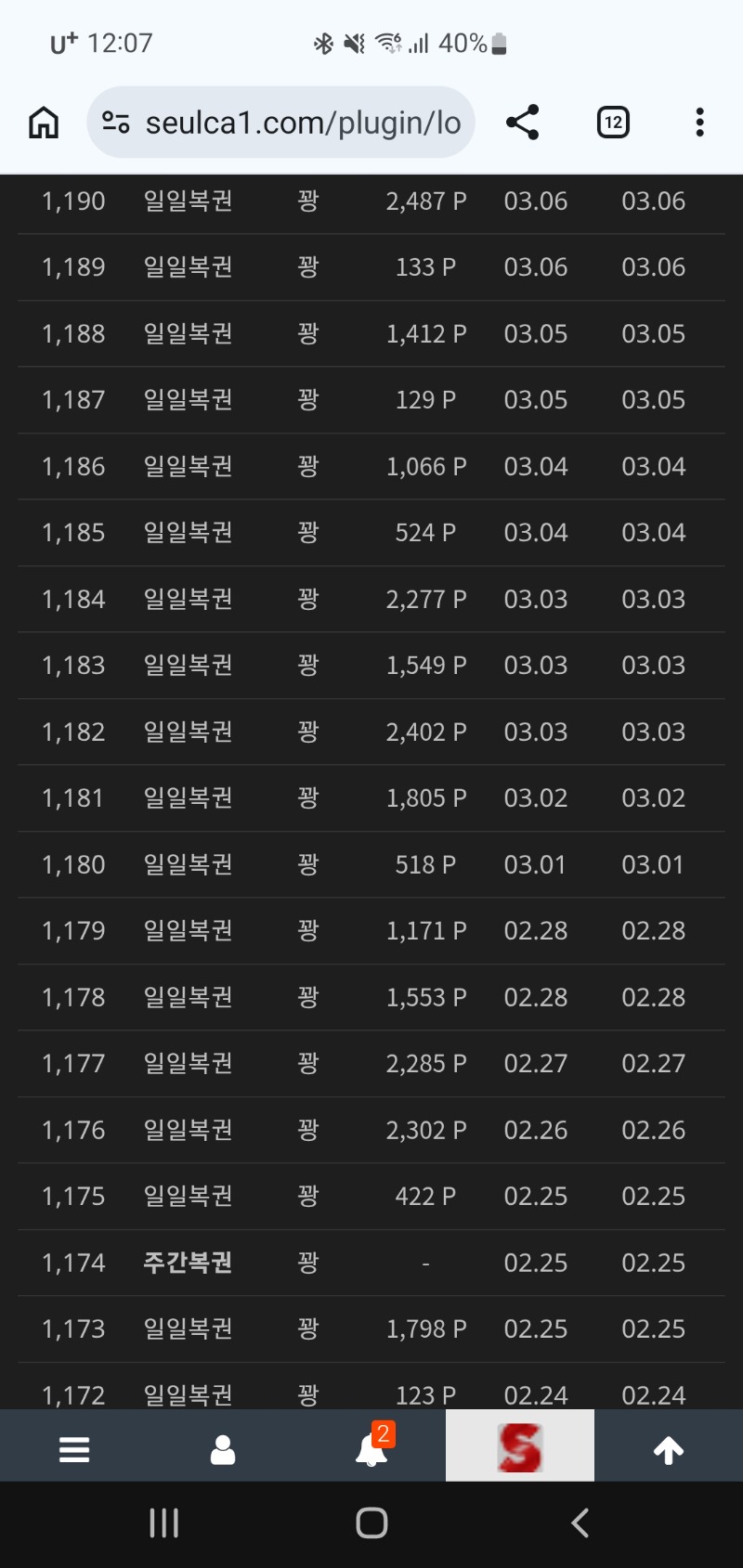Open the tab switcher showing 12 tabs
743x1568 pixels.
[x=613, y=123]
